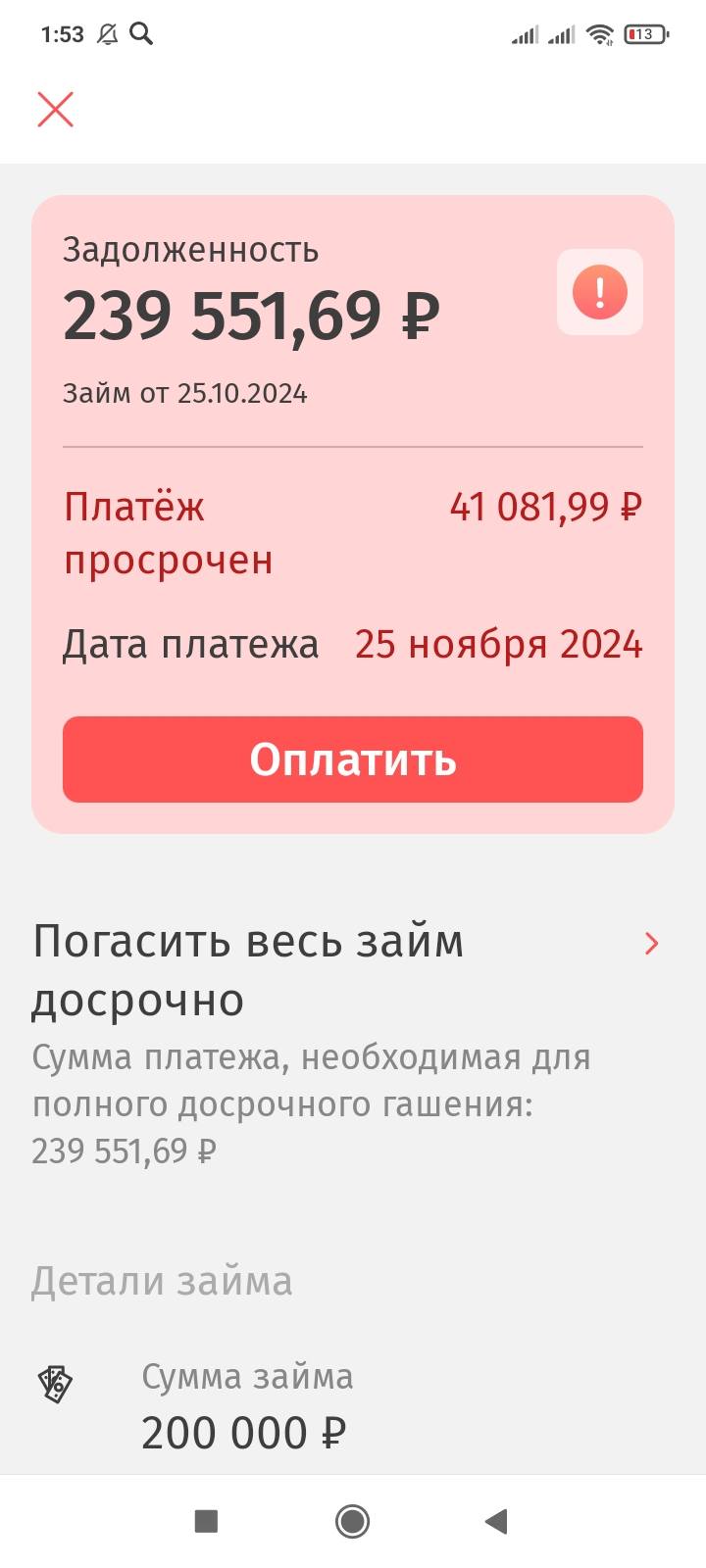
Task: Close the loan details screen
Action: click(55, 109)
